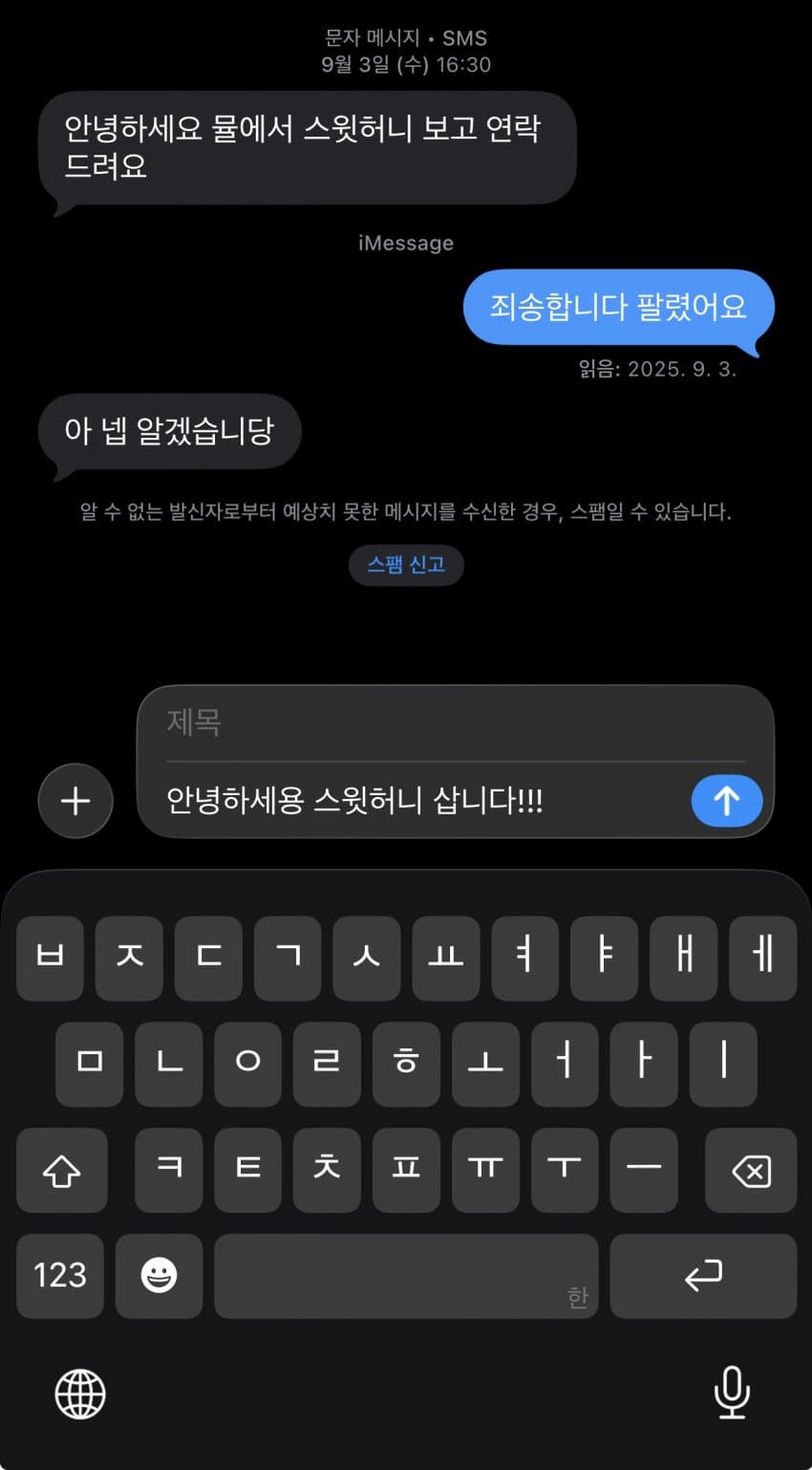Tap the space bar
This screenshot has width=812, height=1470.
406,1275
